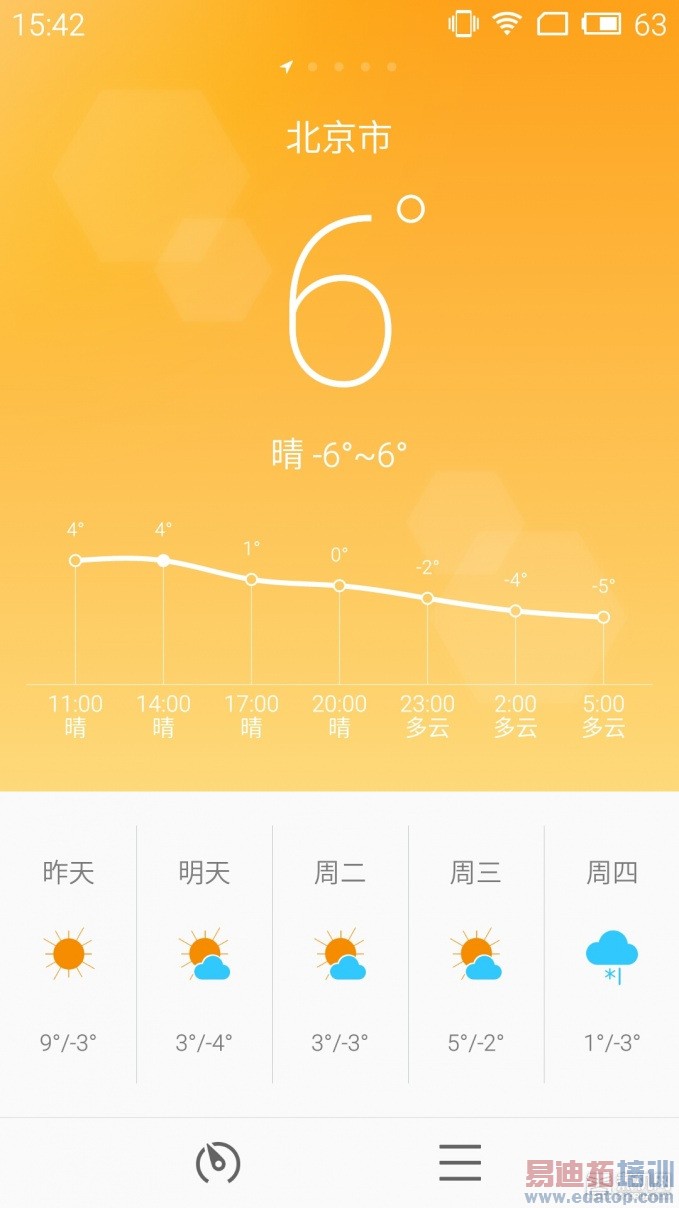View the 周四 snow forecast
This screenshot has height=1208, width=679.
click(x=611, y=955)
